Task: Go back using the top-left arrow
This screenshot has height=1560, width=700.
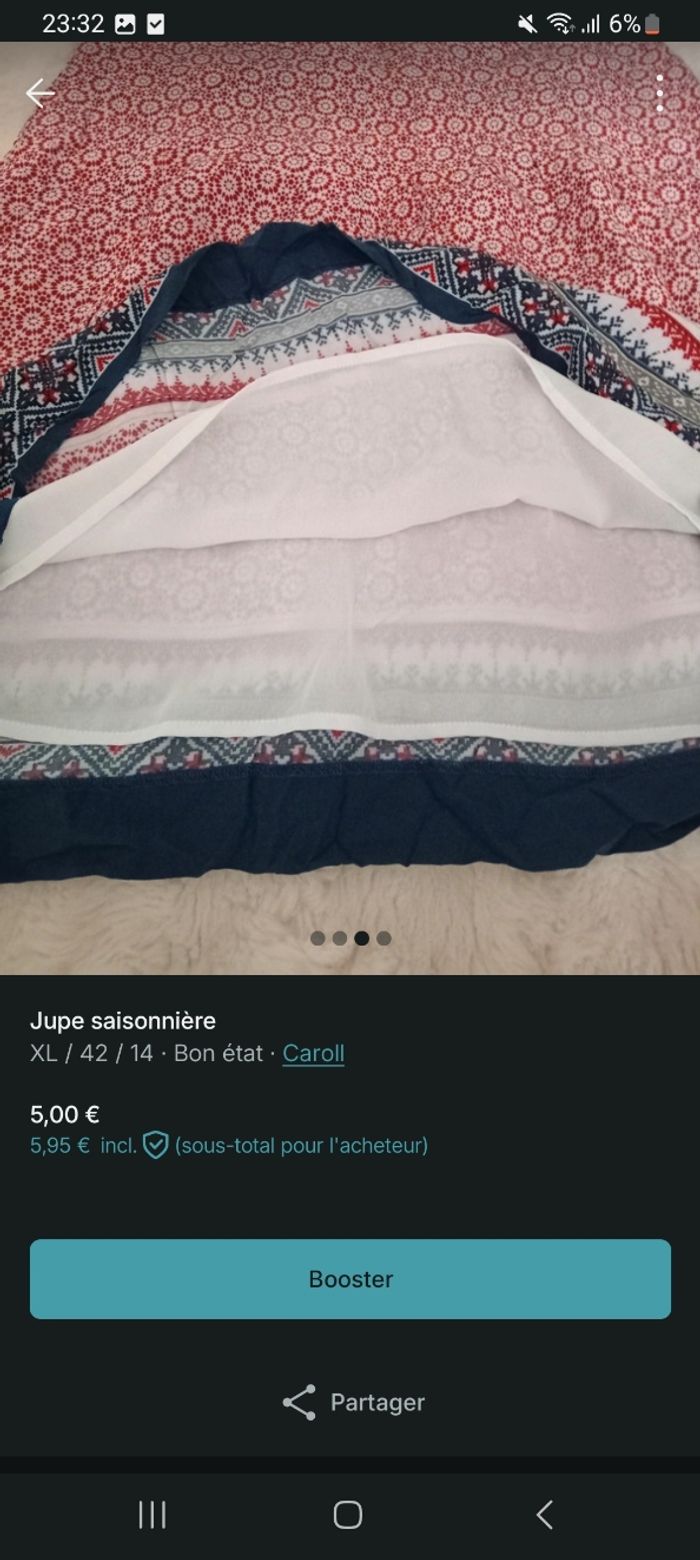Action: tap(40, 93)
